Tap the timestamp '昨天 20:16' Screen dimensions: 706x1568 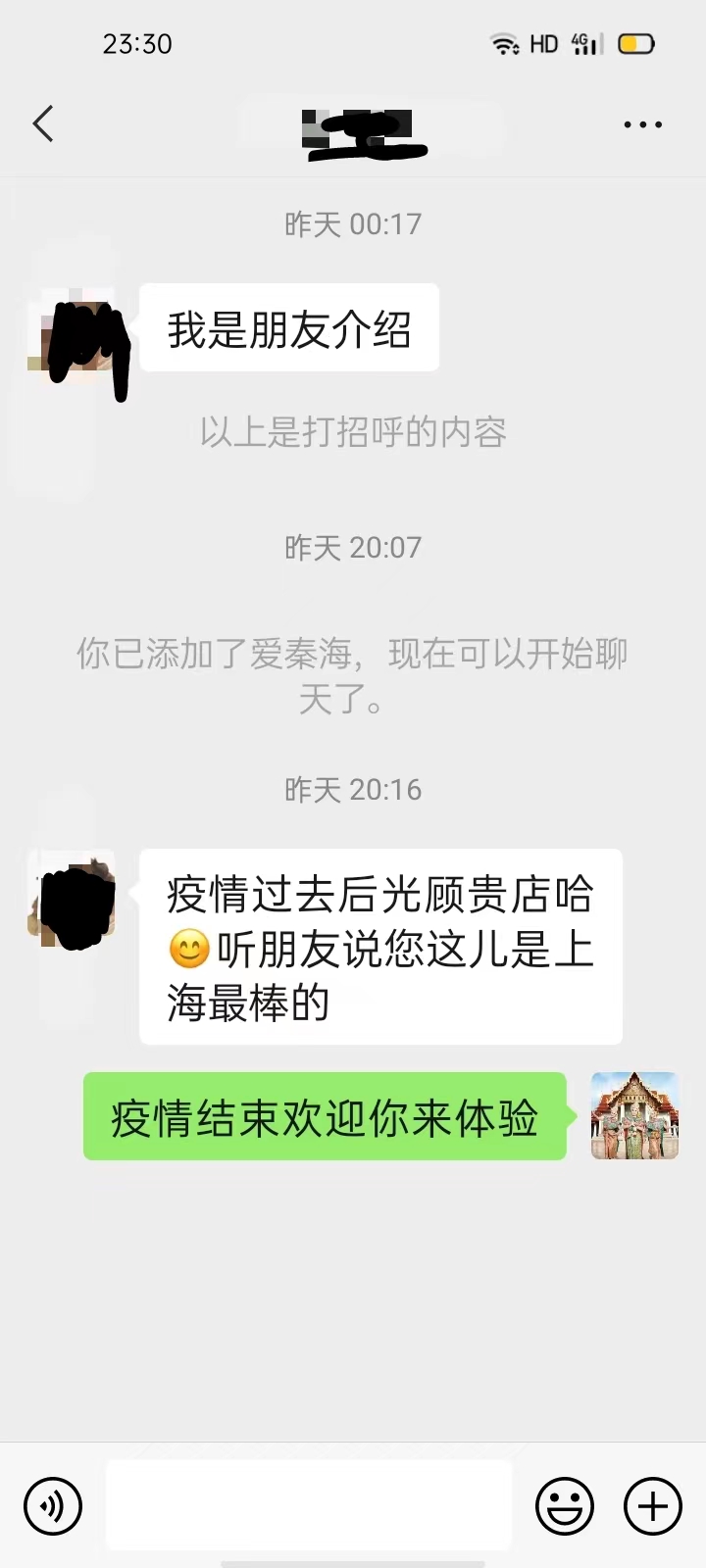point(353,789)
